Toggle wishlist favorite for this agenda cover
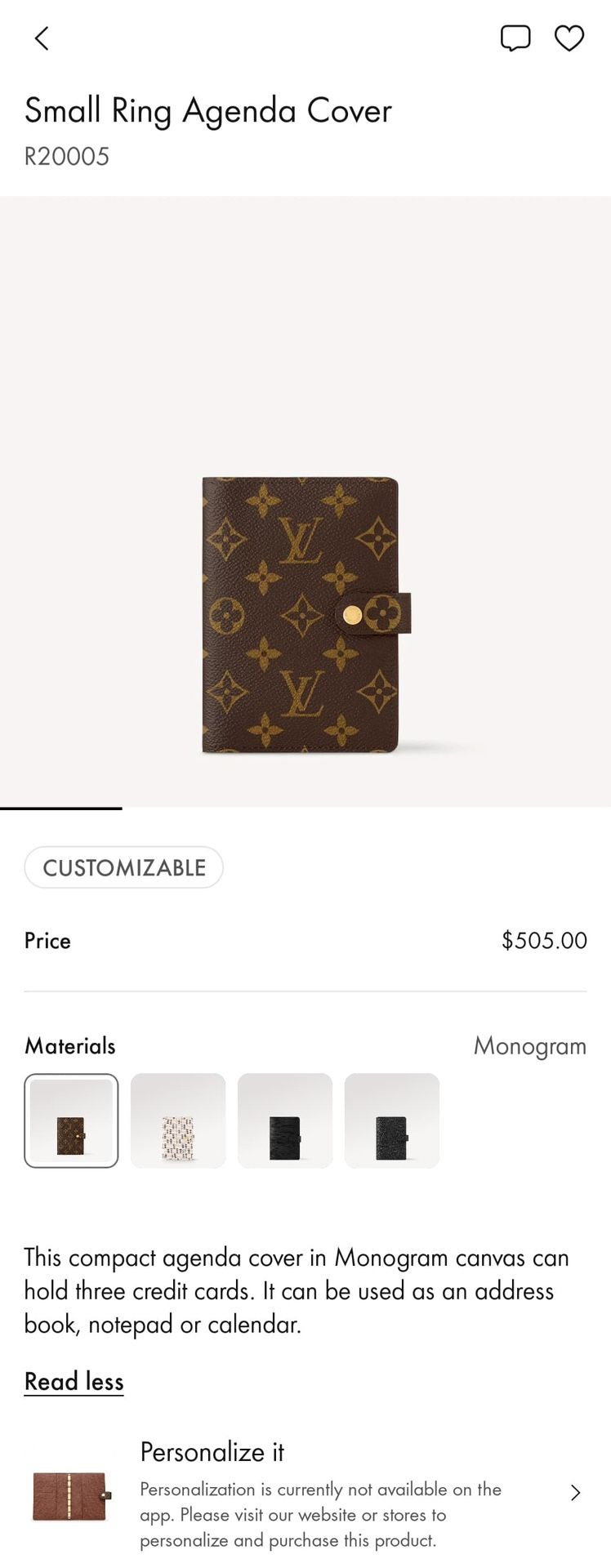The height and width of the screenshot is (1568, 611). click(569, 38)
